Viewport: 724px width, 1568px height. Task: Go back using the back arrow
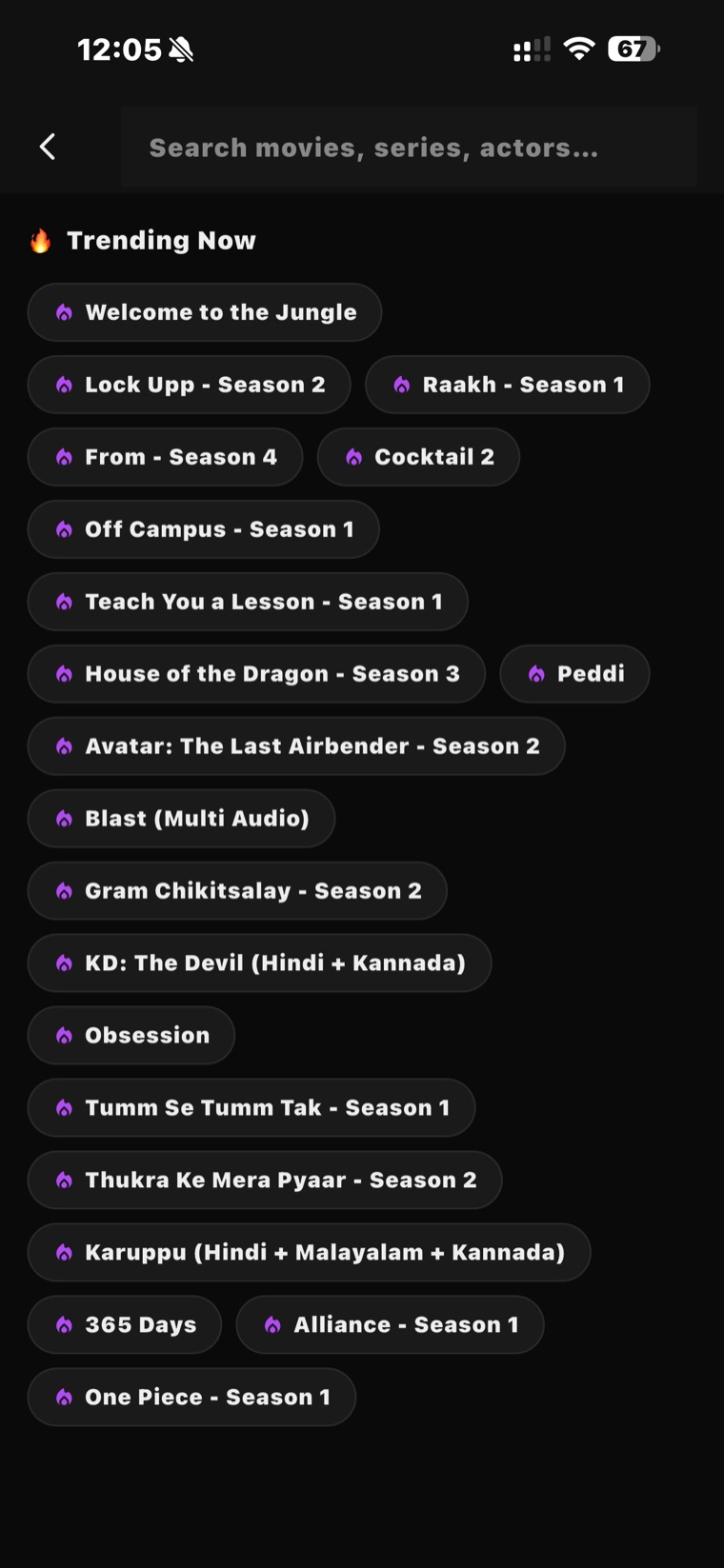pos(48,147)
